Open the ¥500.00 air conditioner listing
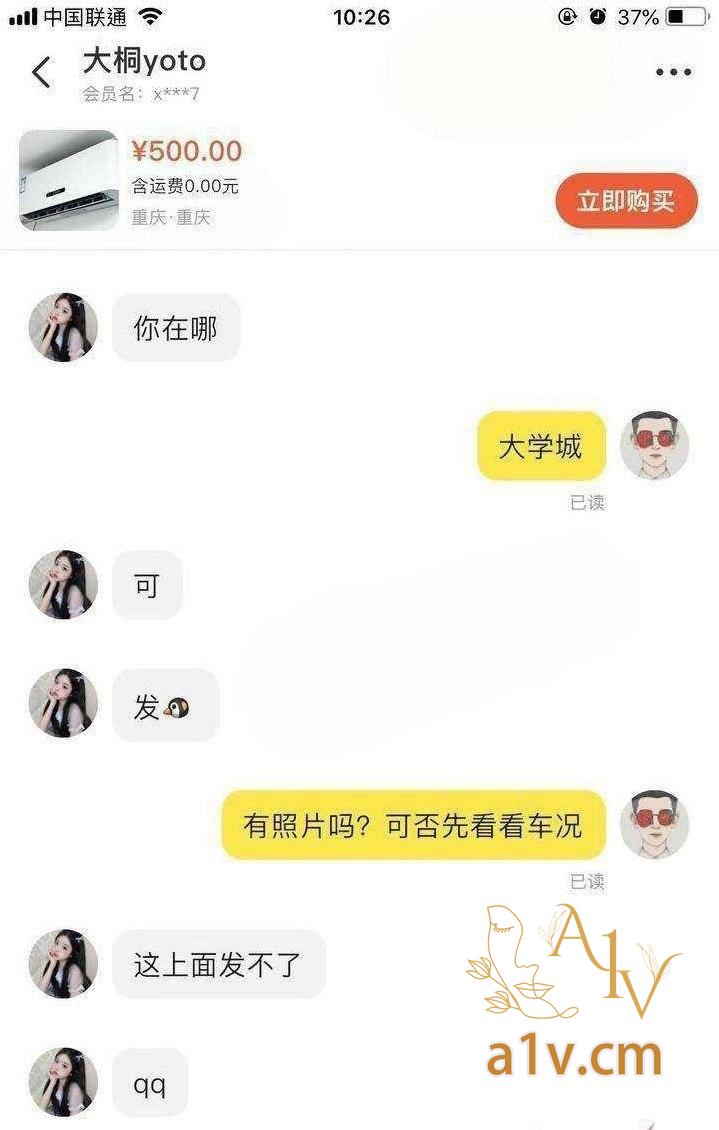This screenshot has width=719, height=1130. (x=69, y=180)
